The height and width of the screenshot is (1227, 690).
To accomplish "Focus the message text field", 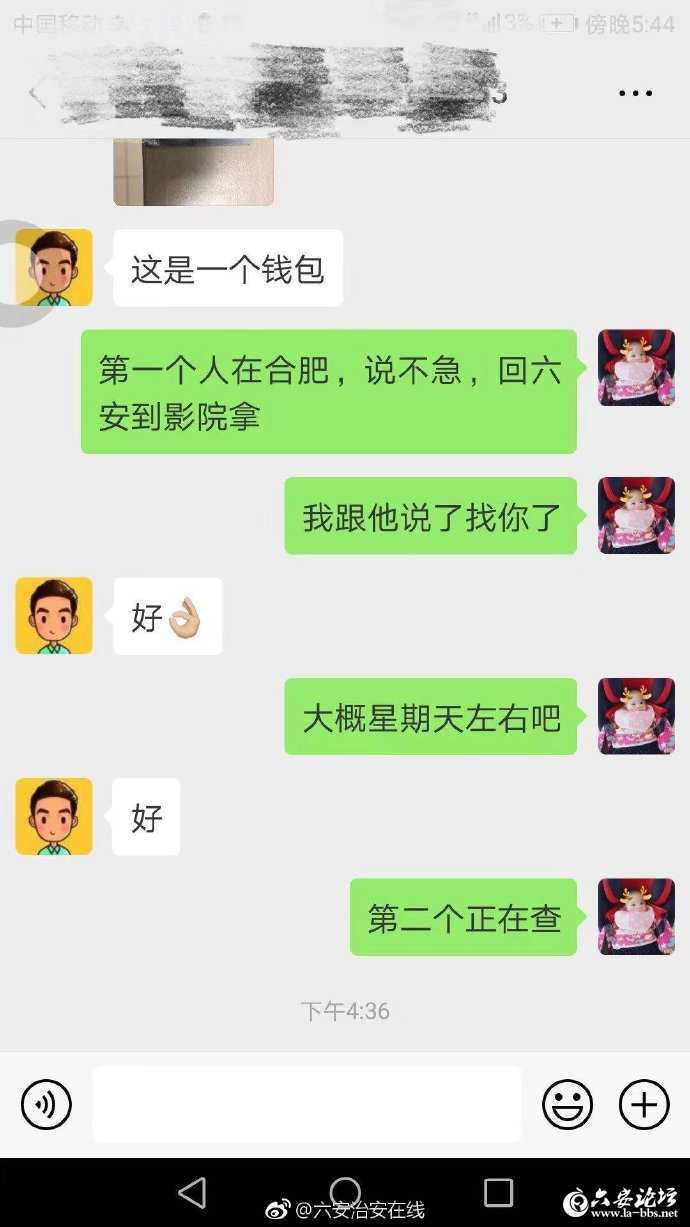I will tap(307, 1104).
